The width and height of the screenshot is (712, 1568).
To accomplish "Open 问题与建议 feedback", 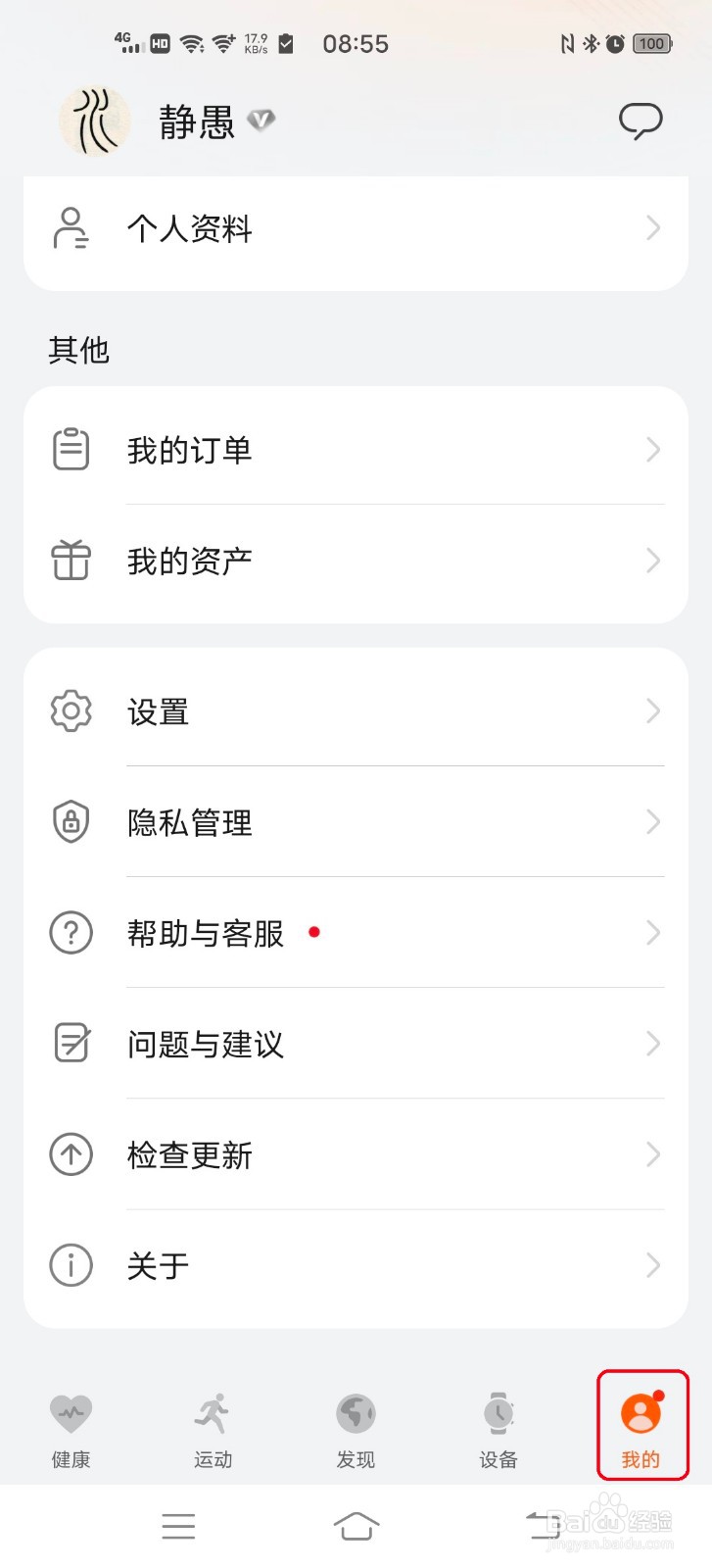I will tap(356, 1044).
